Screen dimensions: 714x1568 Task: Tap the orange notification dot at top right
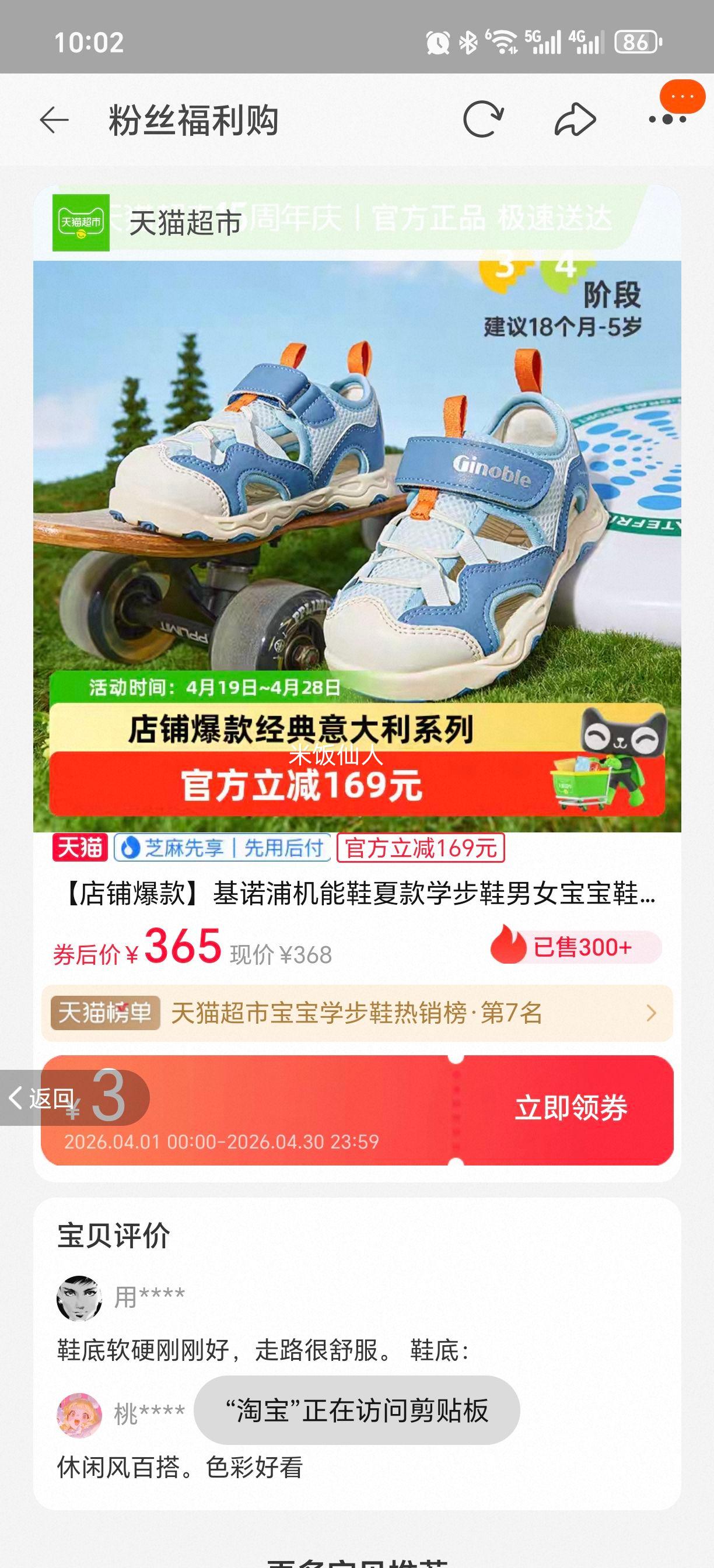click(683, 97)
